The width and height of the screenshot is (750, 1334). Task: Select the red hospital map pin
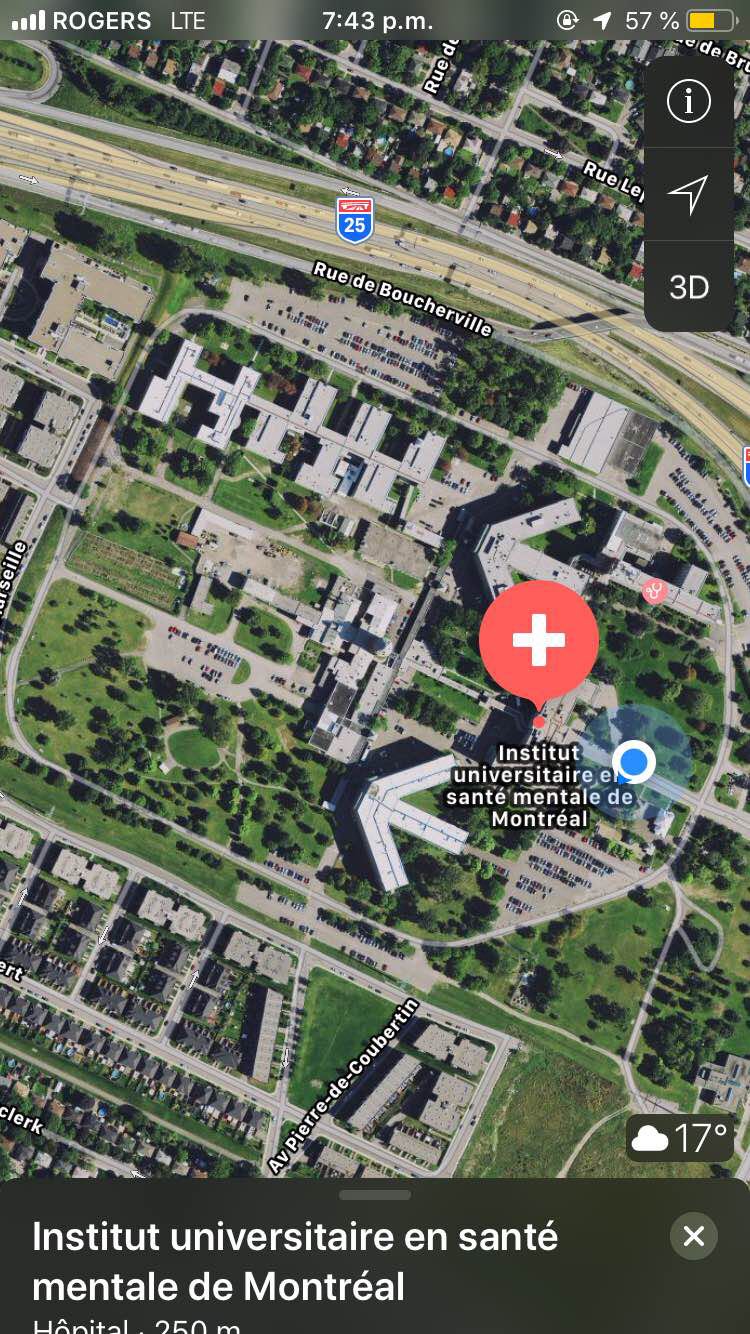[x=538, y=641]
